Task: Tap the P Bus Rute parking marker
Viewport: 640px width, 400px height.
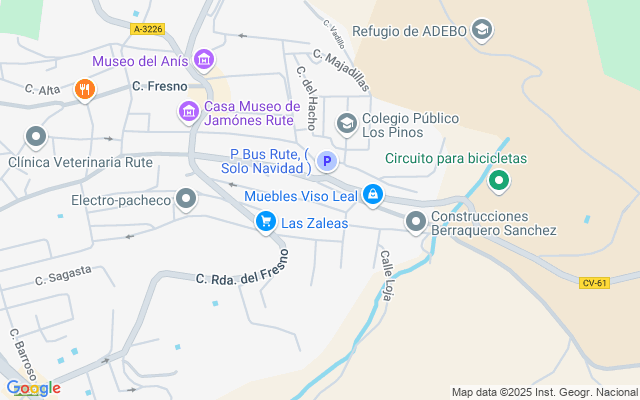Action: [x=326, y=161]
